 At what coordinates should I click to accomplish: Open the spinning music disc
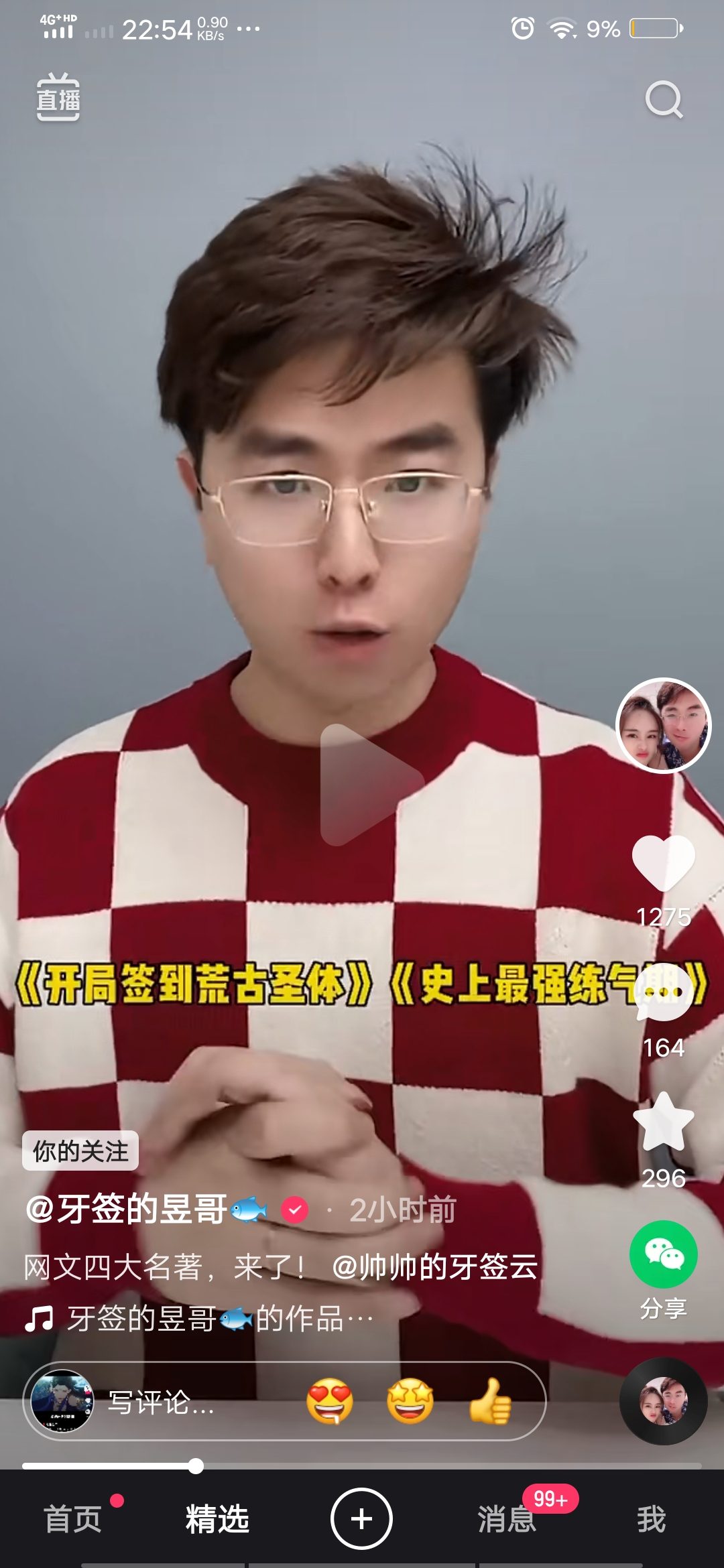tap(664, 1401)
